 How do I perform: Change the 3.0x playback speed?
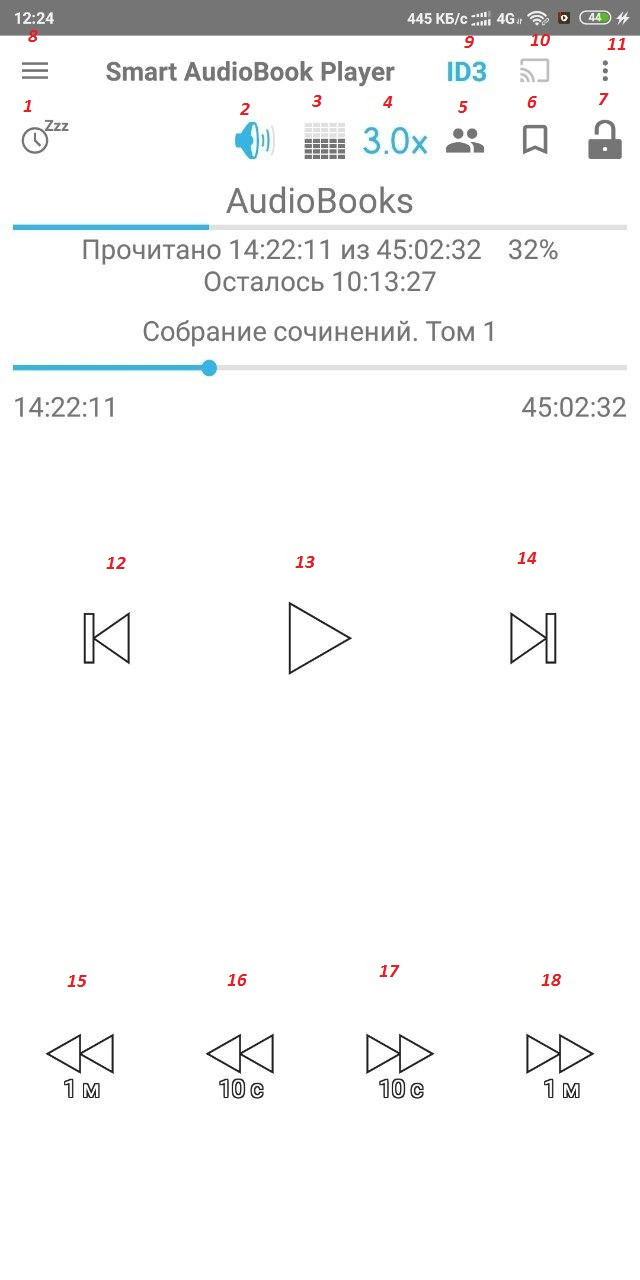click(394, 141)
